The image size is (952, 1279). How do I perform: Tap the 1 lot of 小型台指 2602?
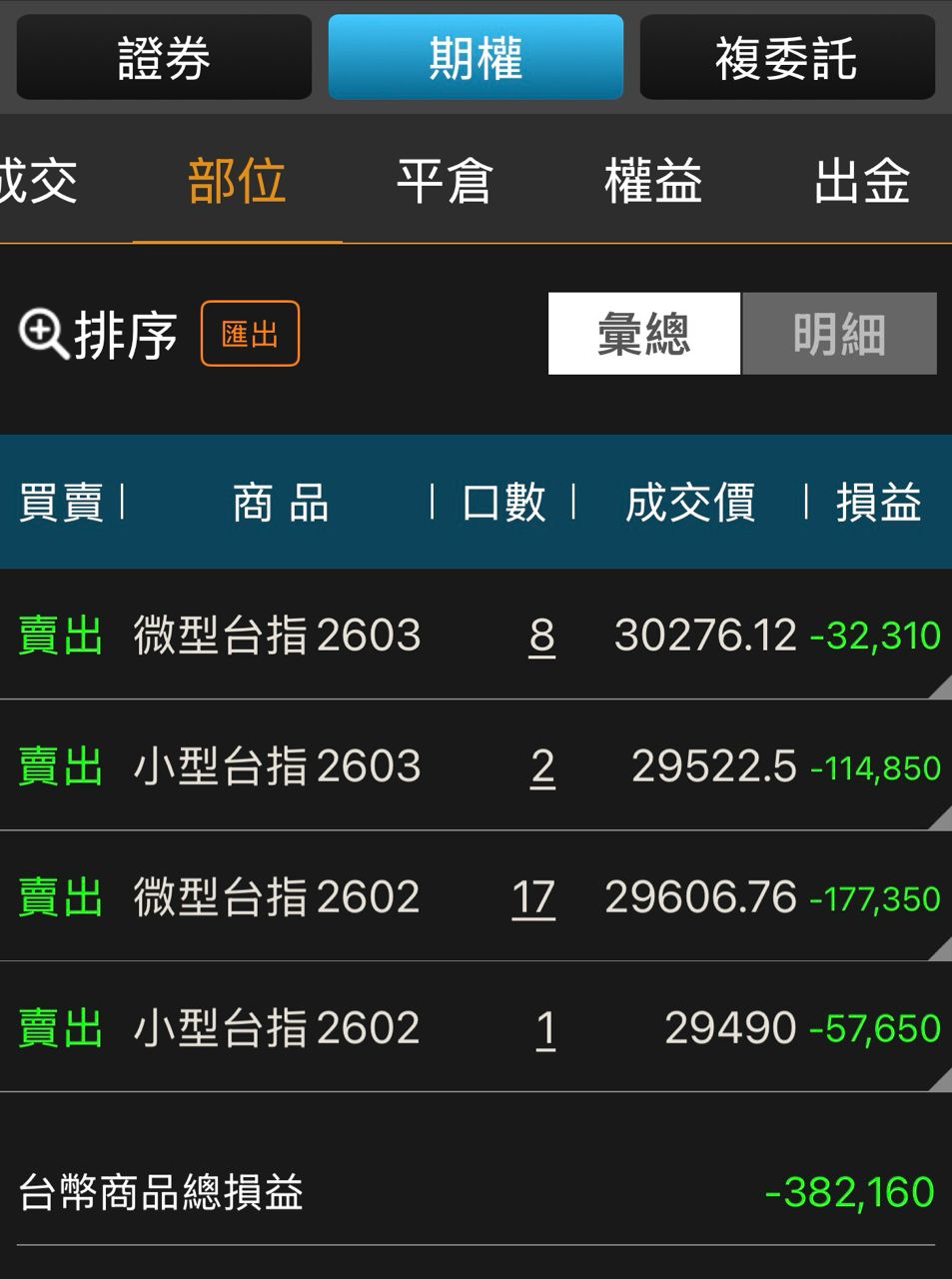point(545,1028)
